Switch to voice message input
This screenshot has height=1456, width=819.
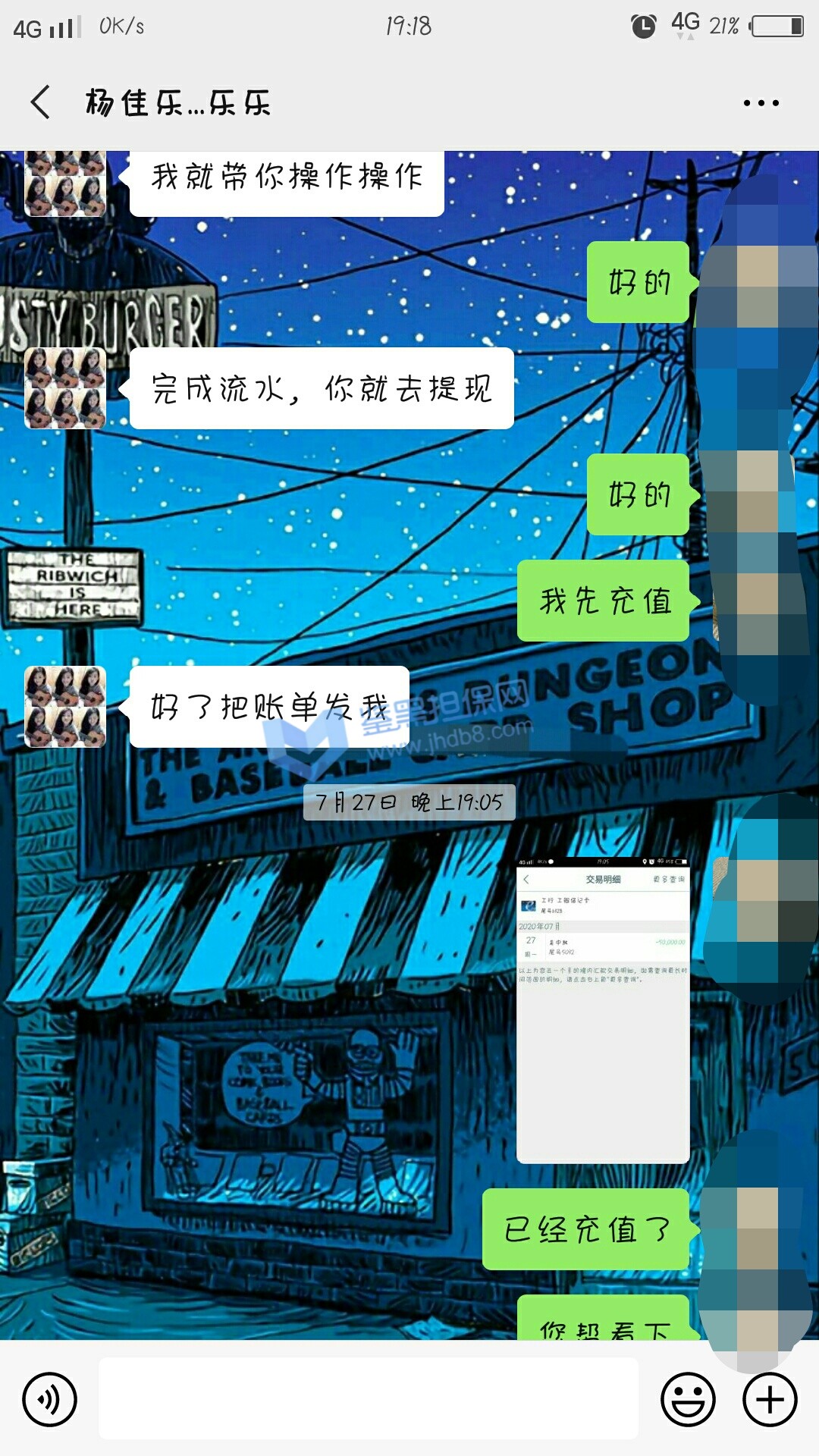[49, 1399]
